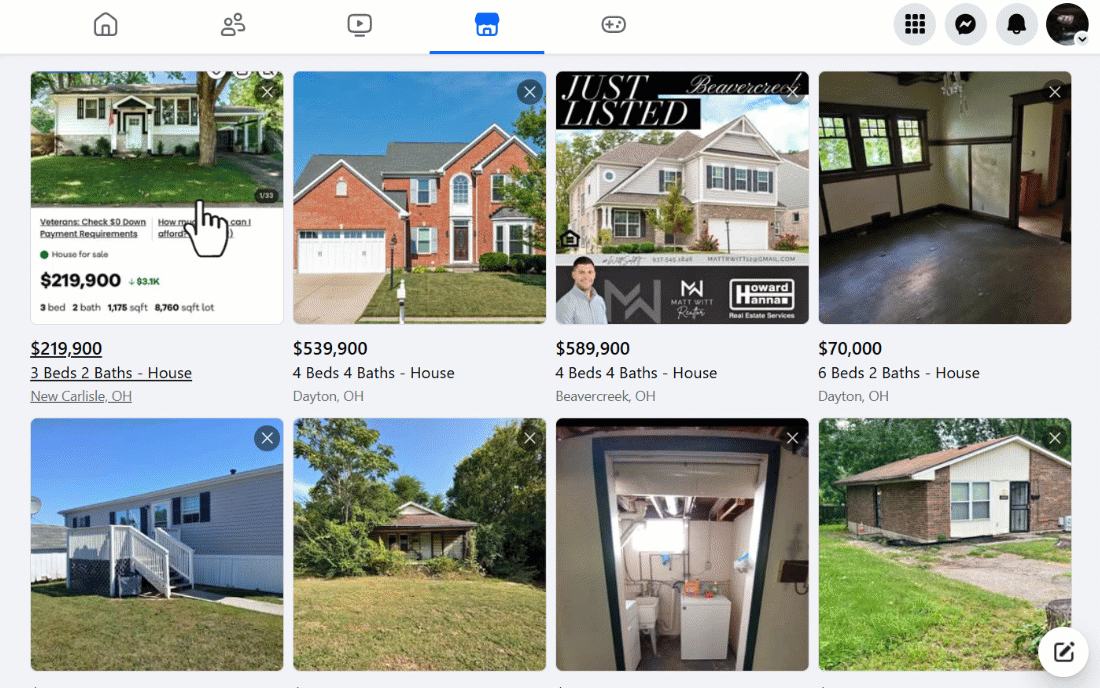Open the apps grid menu
The height and width of the screenshot is (688, 1100).
(x=914, y=25)
